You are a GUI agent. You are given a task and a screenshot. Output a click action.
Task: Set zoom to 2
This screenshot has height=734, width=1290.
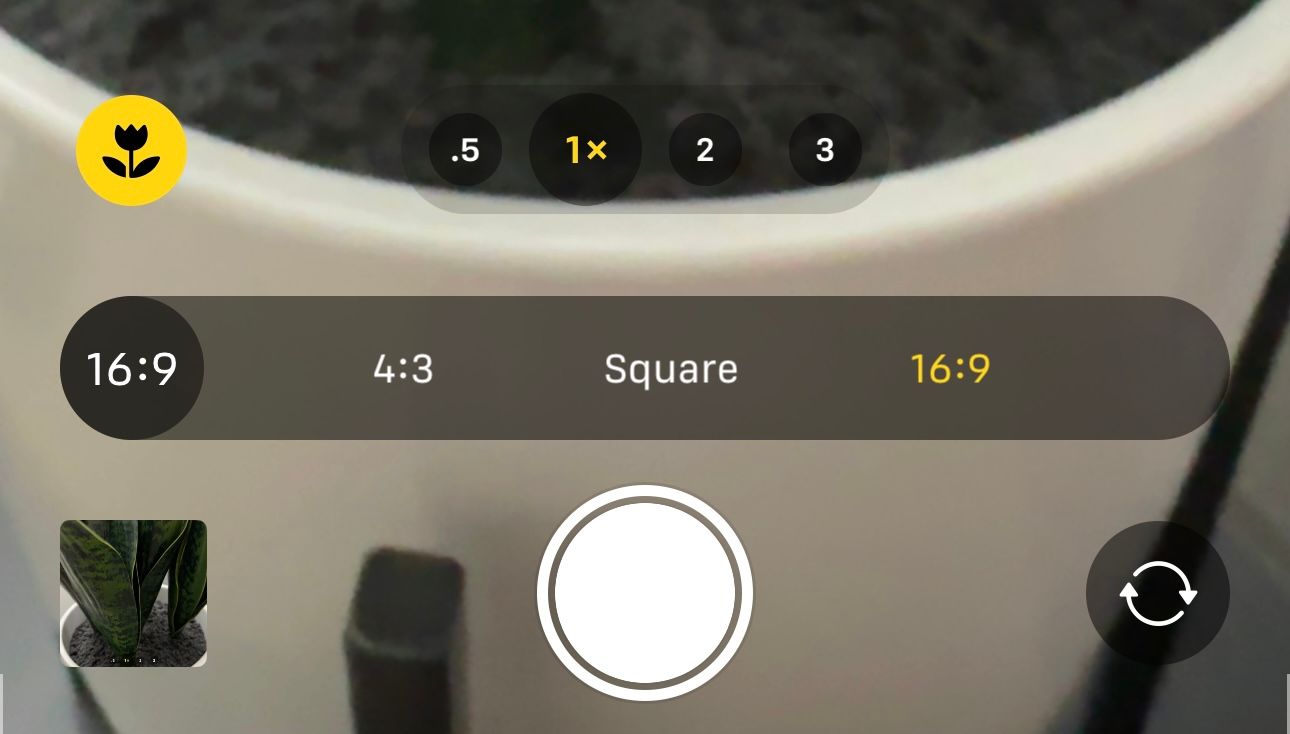pos(705,150)
